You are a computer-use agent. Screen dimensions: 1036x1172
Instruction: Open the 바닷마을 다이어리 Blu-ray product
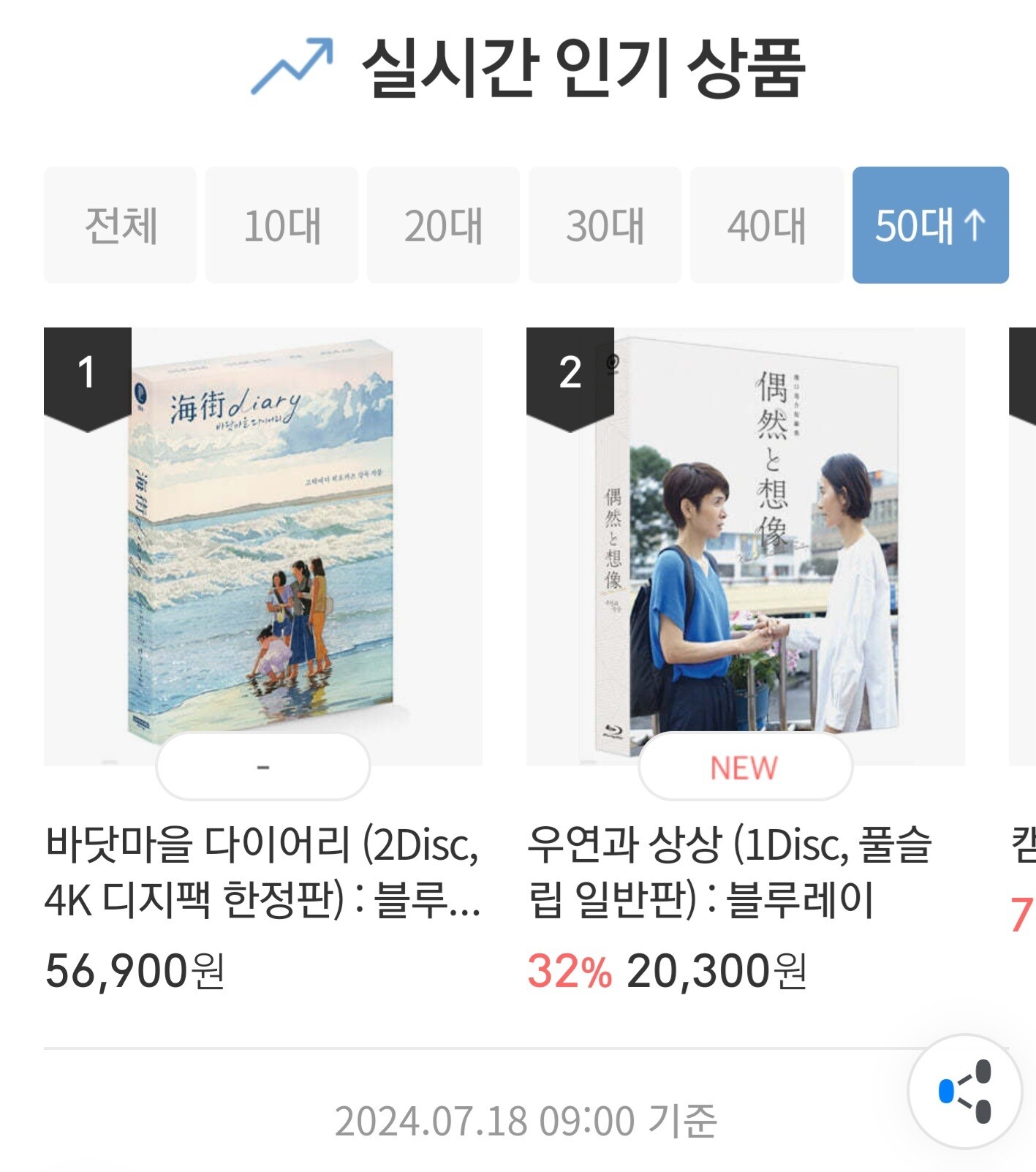(263, 547)
